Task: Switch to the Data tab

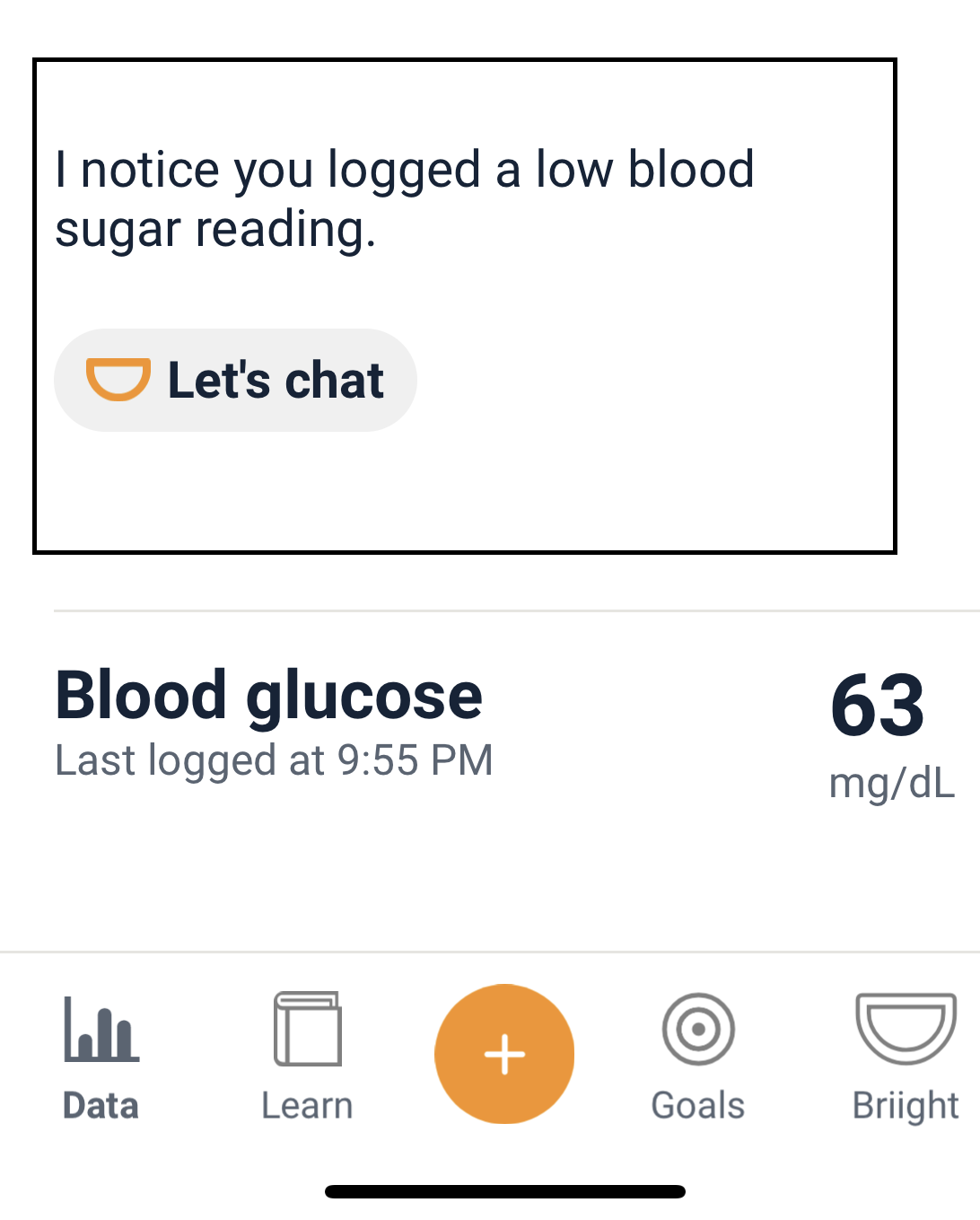Action: [101, 1057]
